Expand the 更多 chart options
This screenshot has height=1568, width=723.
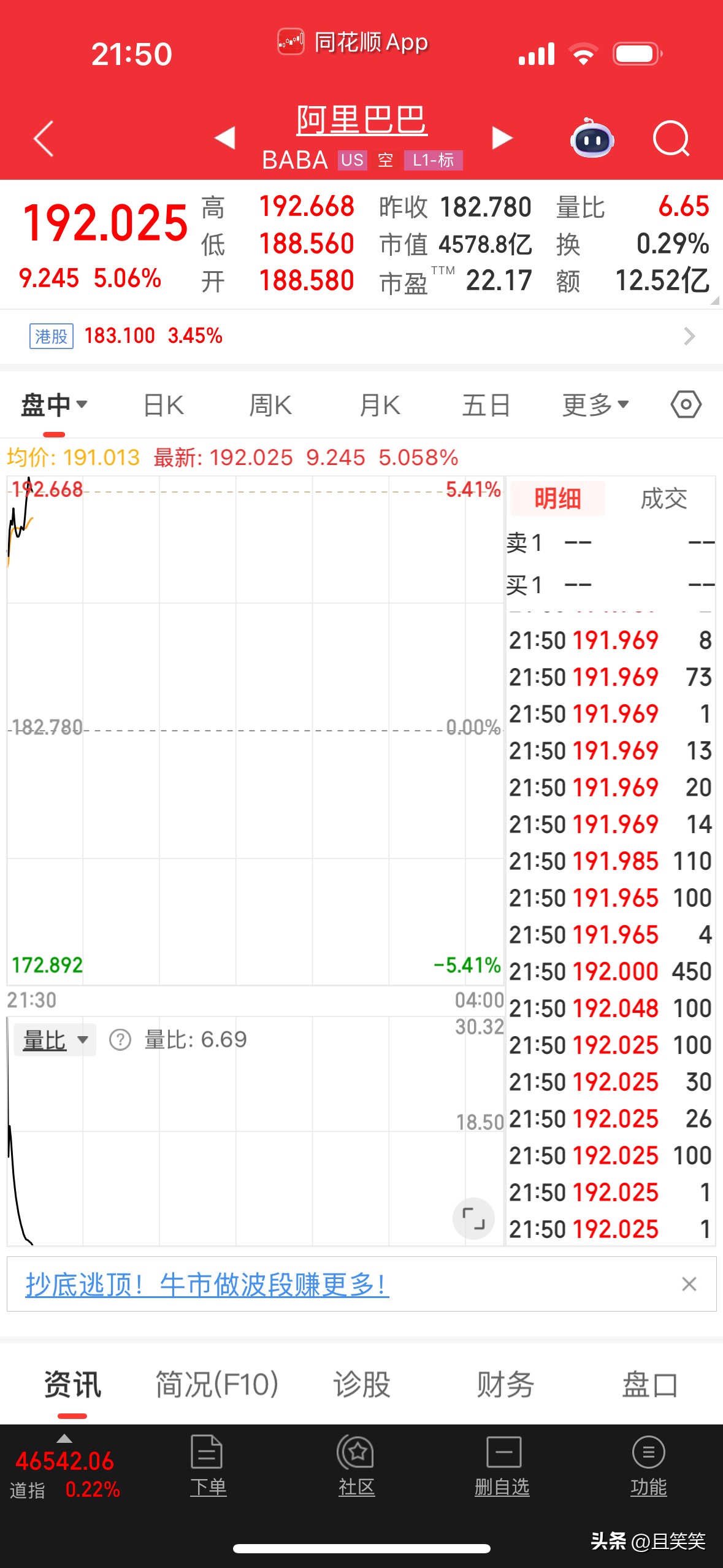click(x=595, y=405)
